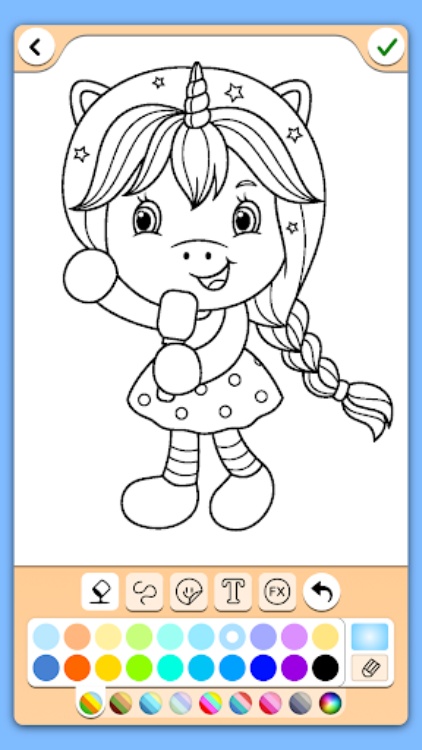Switch to the brown striped palette
Image resolution: width=422 pixels, height=750 pixels.
pyautogui.click(x=121, y=703)
